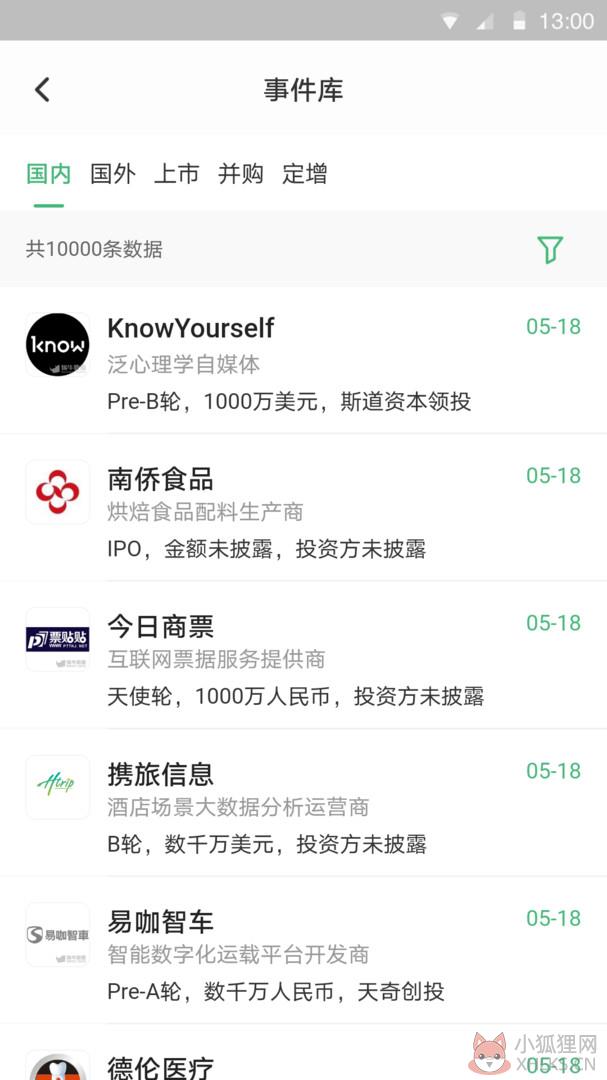Open 易咖智车 Pre-A round entry
Viewport: 607px width, 1080px height.
303,951
